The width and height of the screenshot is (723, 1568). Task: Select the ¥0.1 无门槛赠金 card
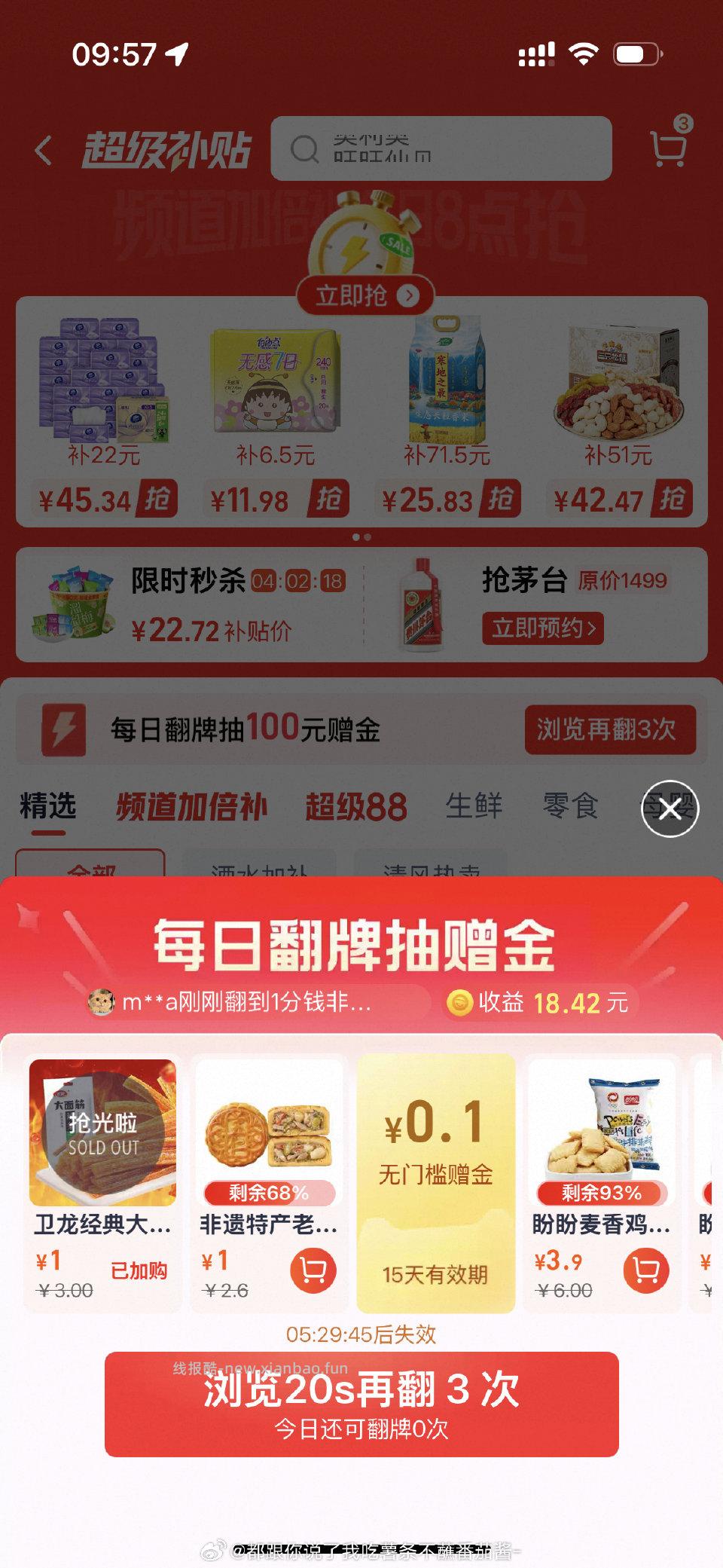click(435, 1183)
